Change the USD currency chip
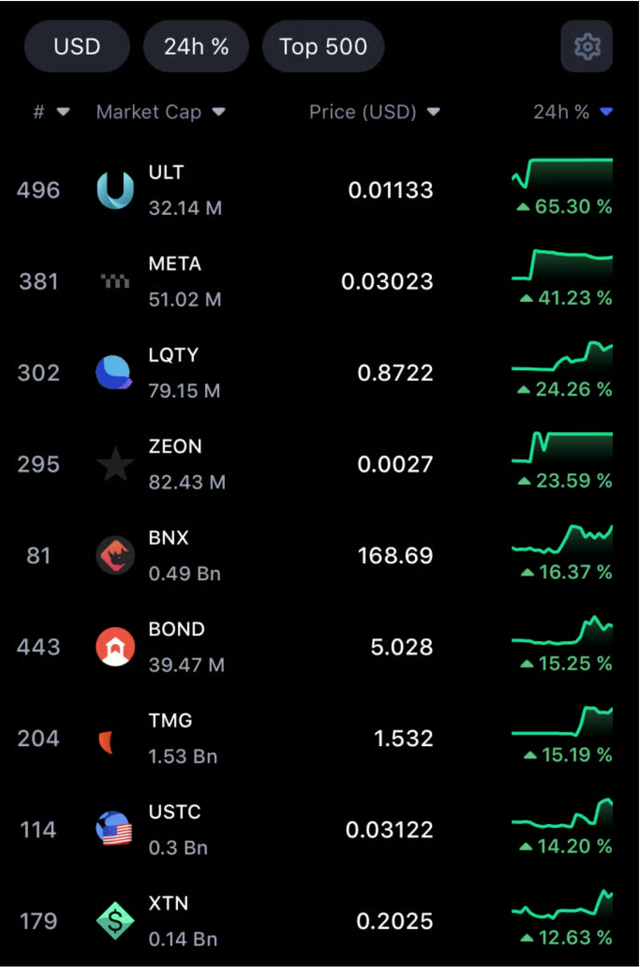 pyautogui.click(x=77, y=46)
